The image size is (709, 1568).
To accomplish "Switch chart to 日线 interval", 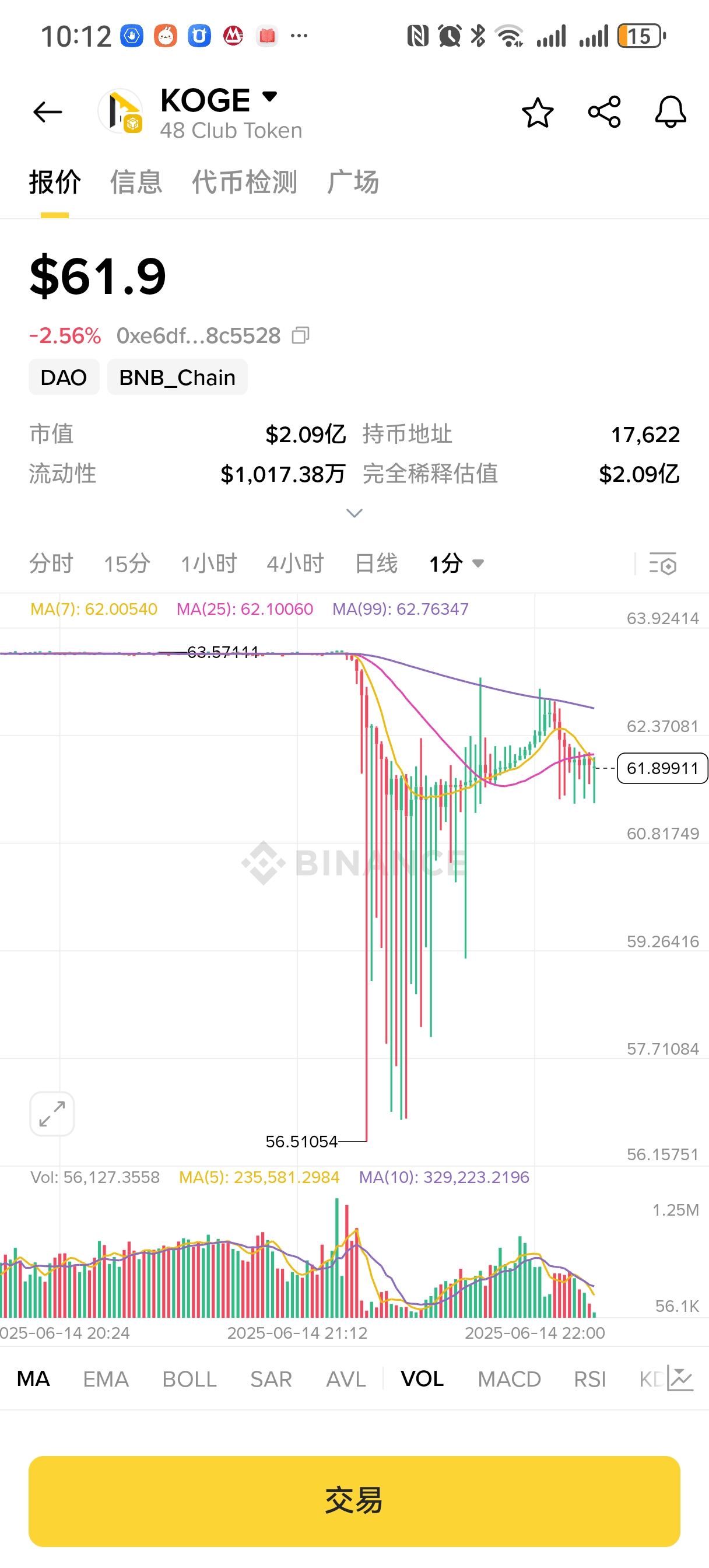I will point(375,563).
